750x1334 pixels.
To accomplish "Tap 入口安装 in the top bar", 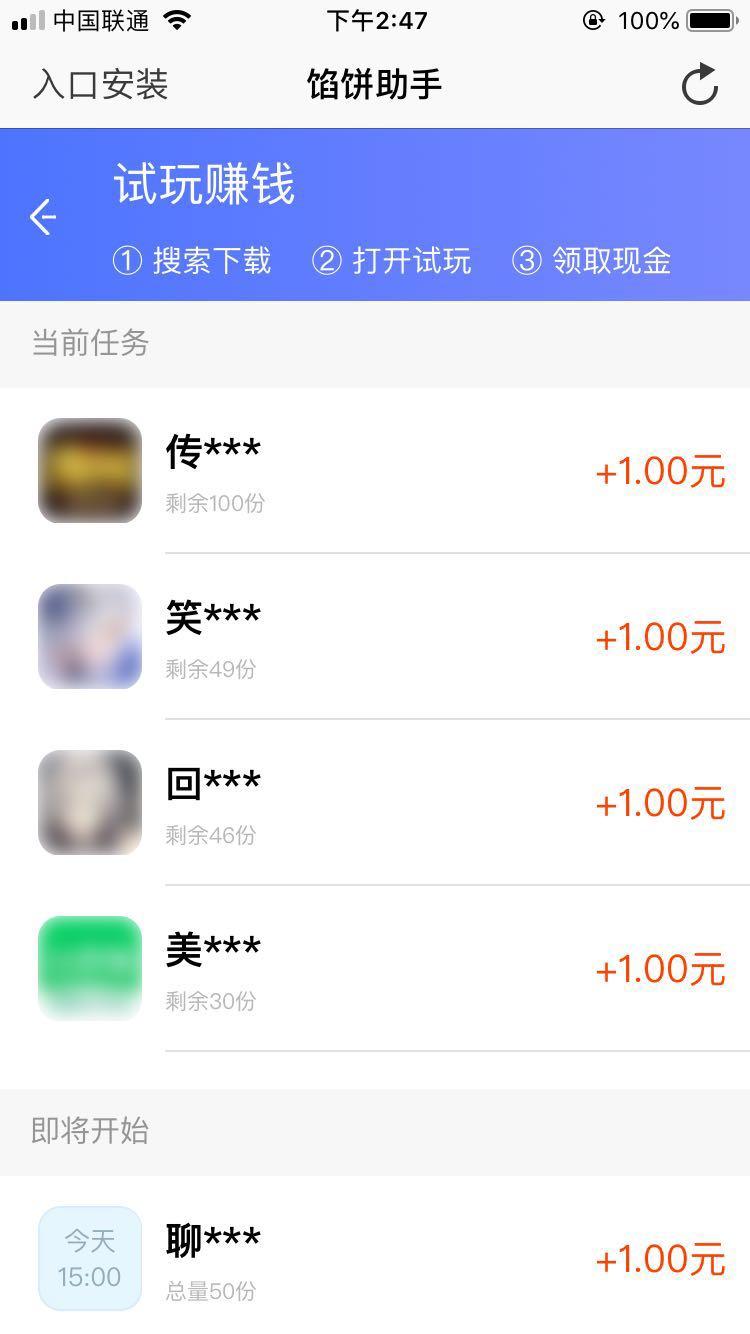I will 98,85.
